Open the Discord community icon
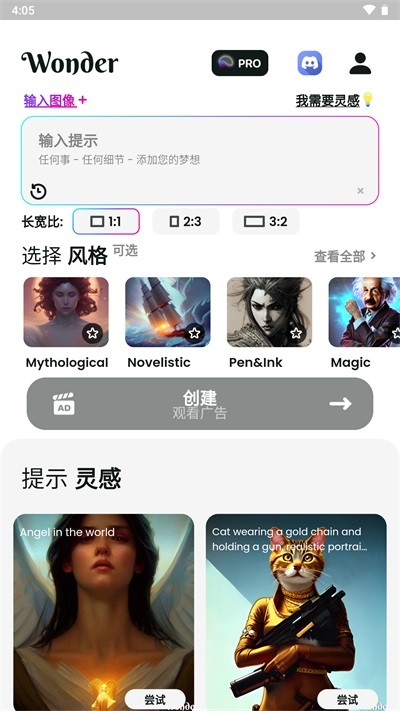This screenshot has width=400, height=711. pyautogui.click(x=310, y=63)
